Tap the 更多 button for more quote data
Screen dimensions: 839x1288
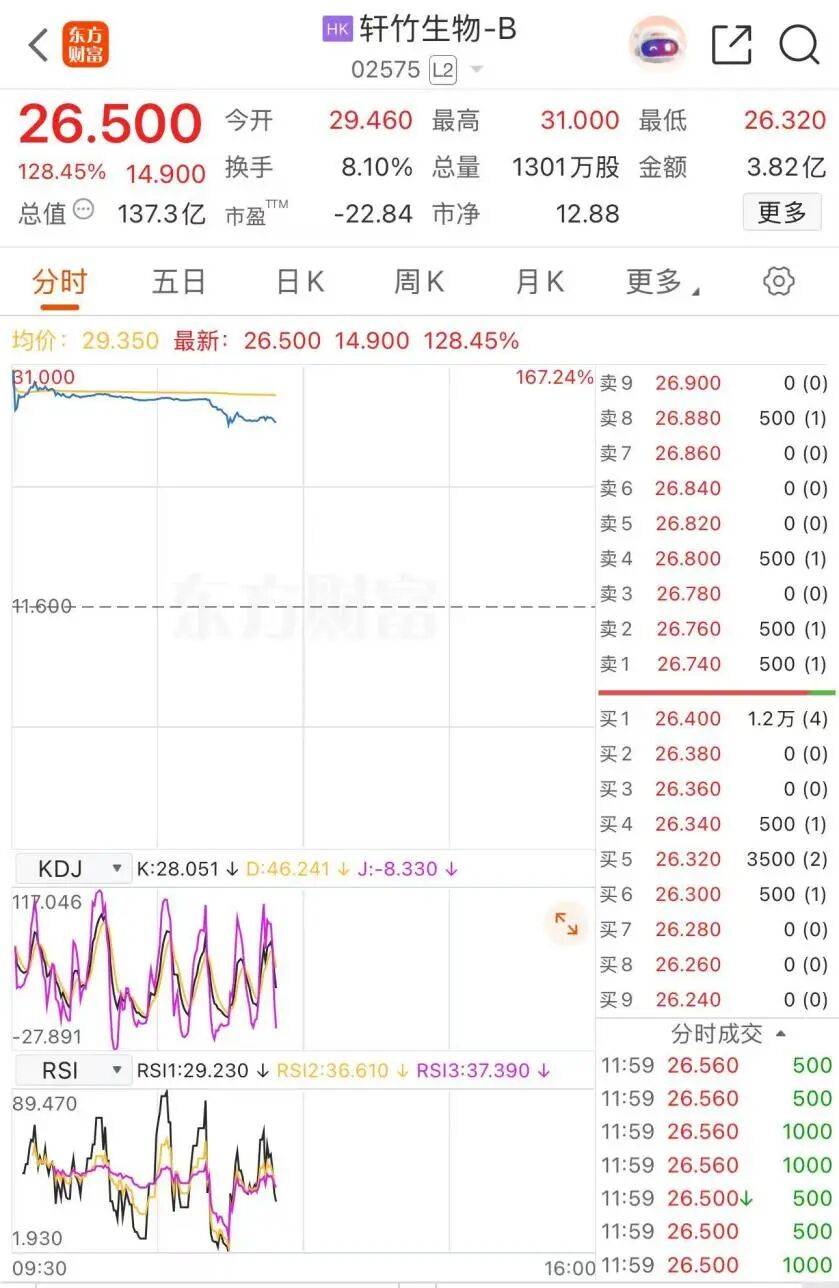click(782, 212)
